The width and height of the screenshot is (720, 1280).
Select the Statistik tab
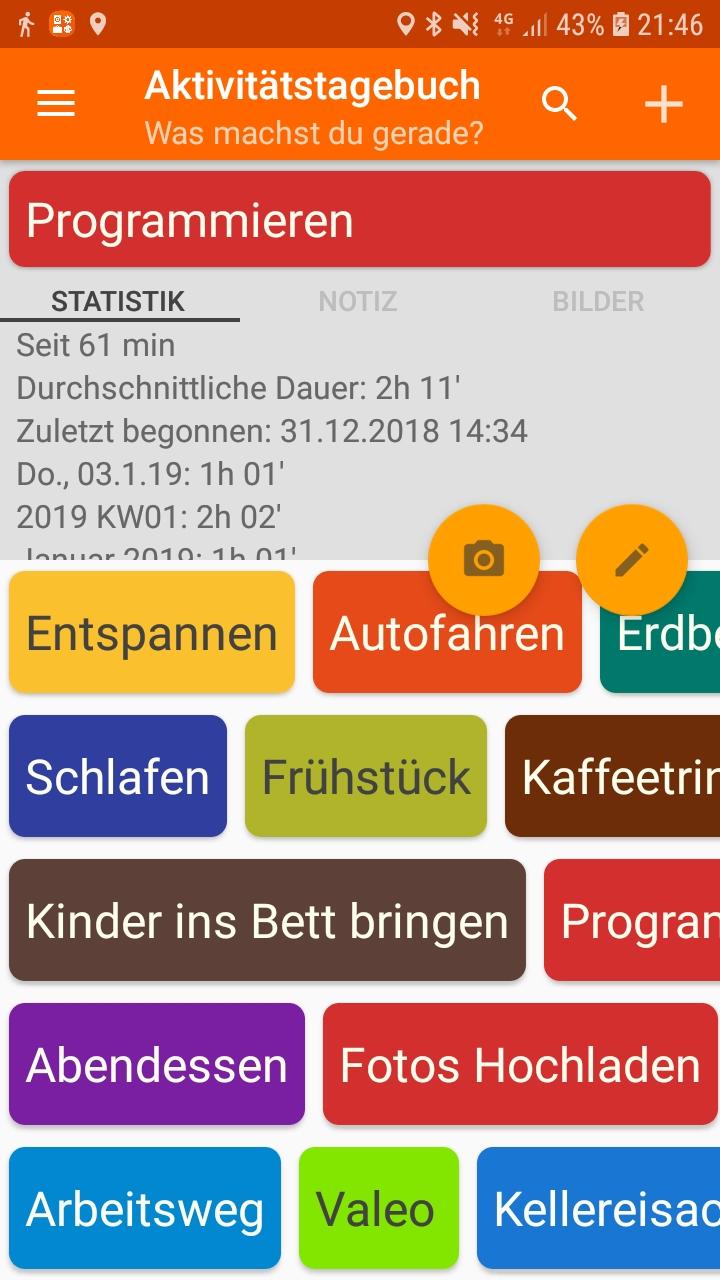[x=118, y=301]
